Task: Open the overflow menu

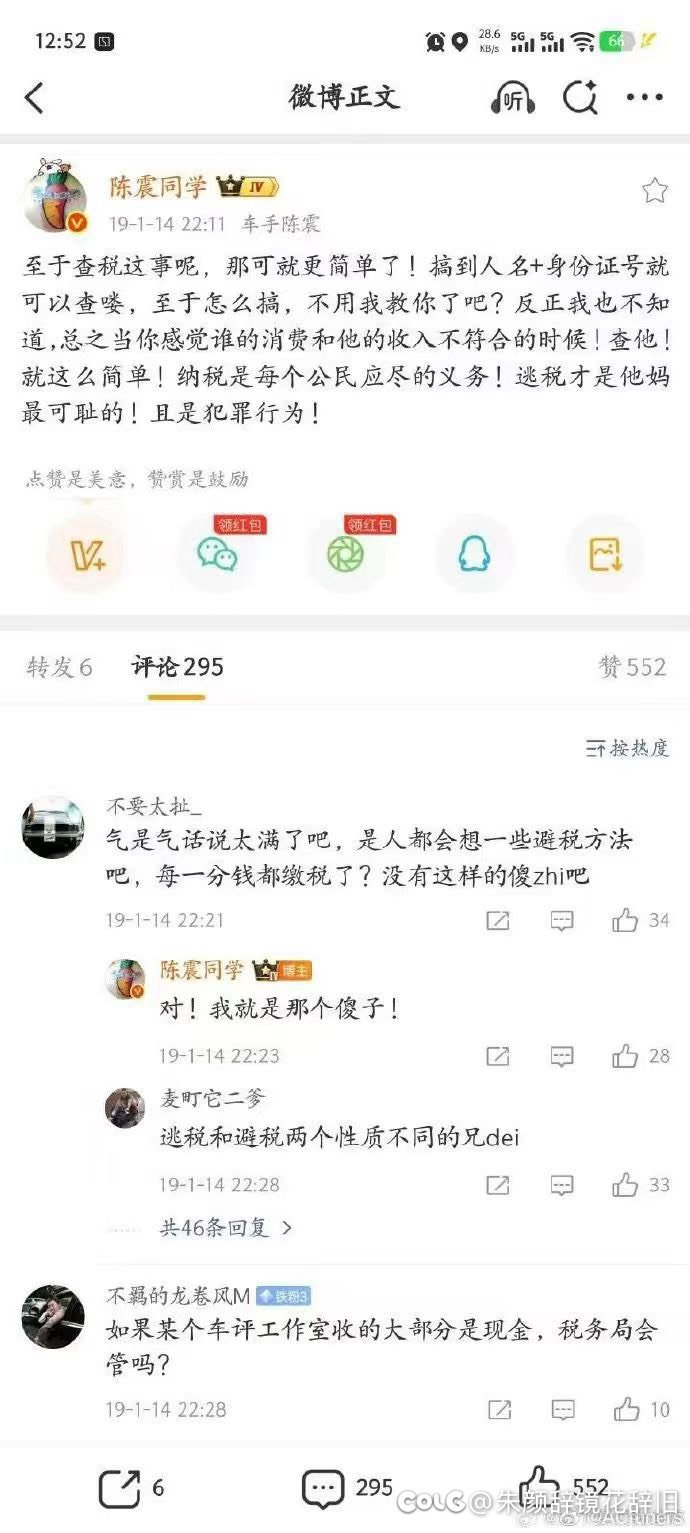Action: coord(644,98)
